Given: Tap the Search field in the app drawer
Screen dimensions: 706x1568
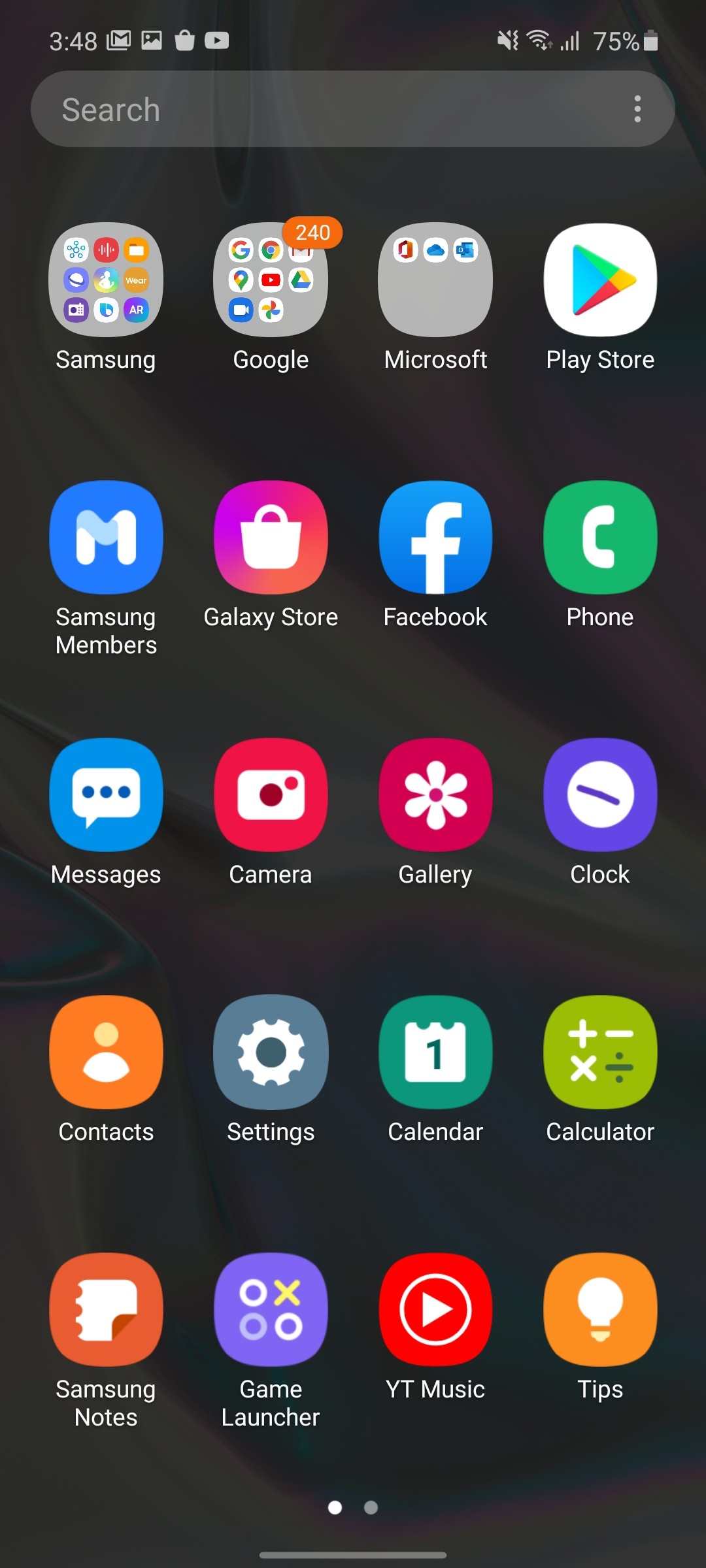Looking at the screenshot, I should [x=327, y=109].
